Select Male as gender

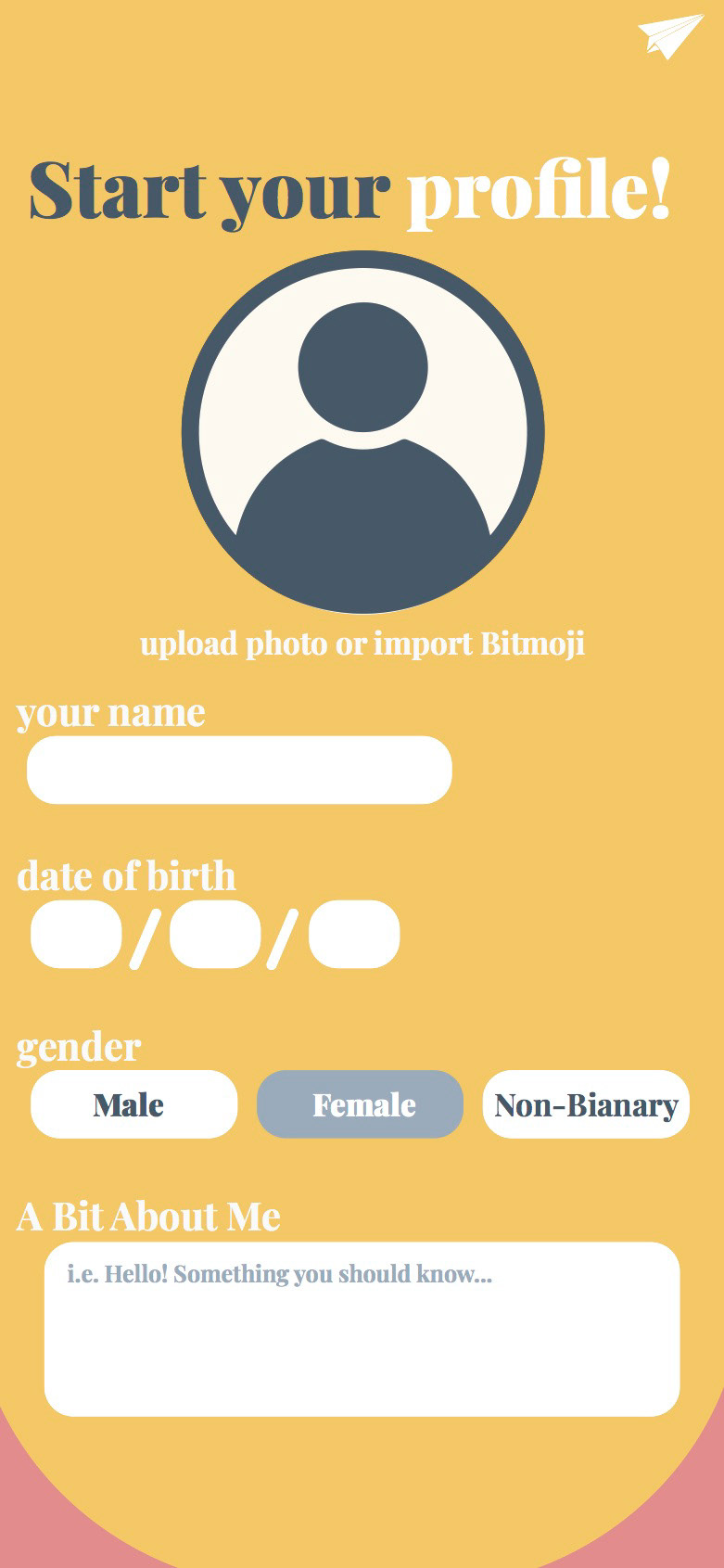point(133,1104)
